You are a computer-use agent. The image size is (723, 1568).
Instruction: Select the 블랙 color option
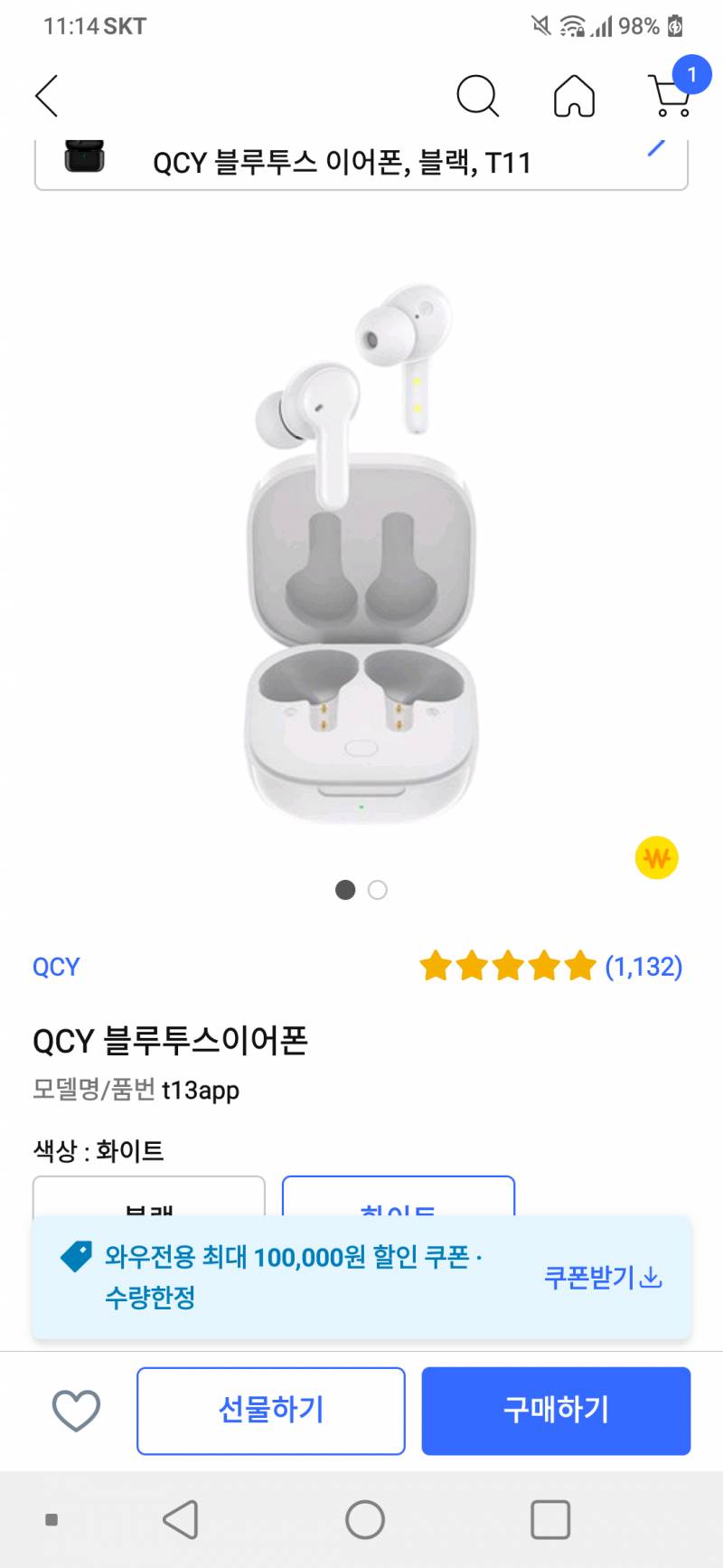click(148, 1207)
